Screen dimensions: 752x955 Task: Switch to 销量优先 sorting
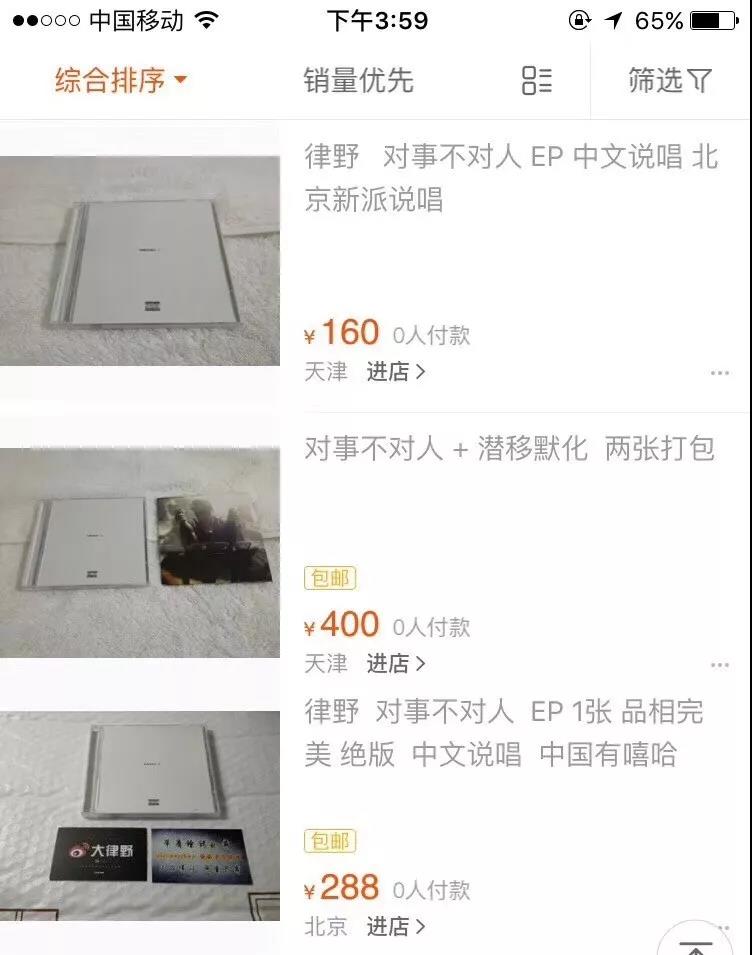click(358, 81)
